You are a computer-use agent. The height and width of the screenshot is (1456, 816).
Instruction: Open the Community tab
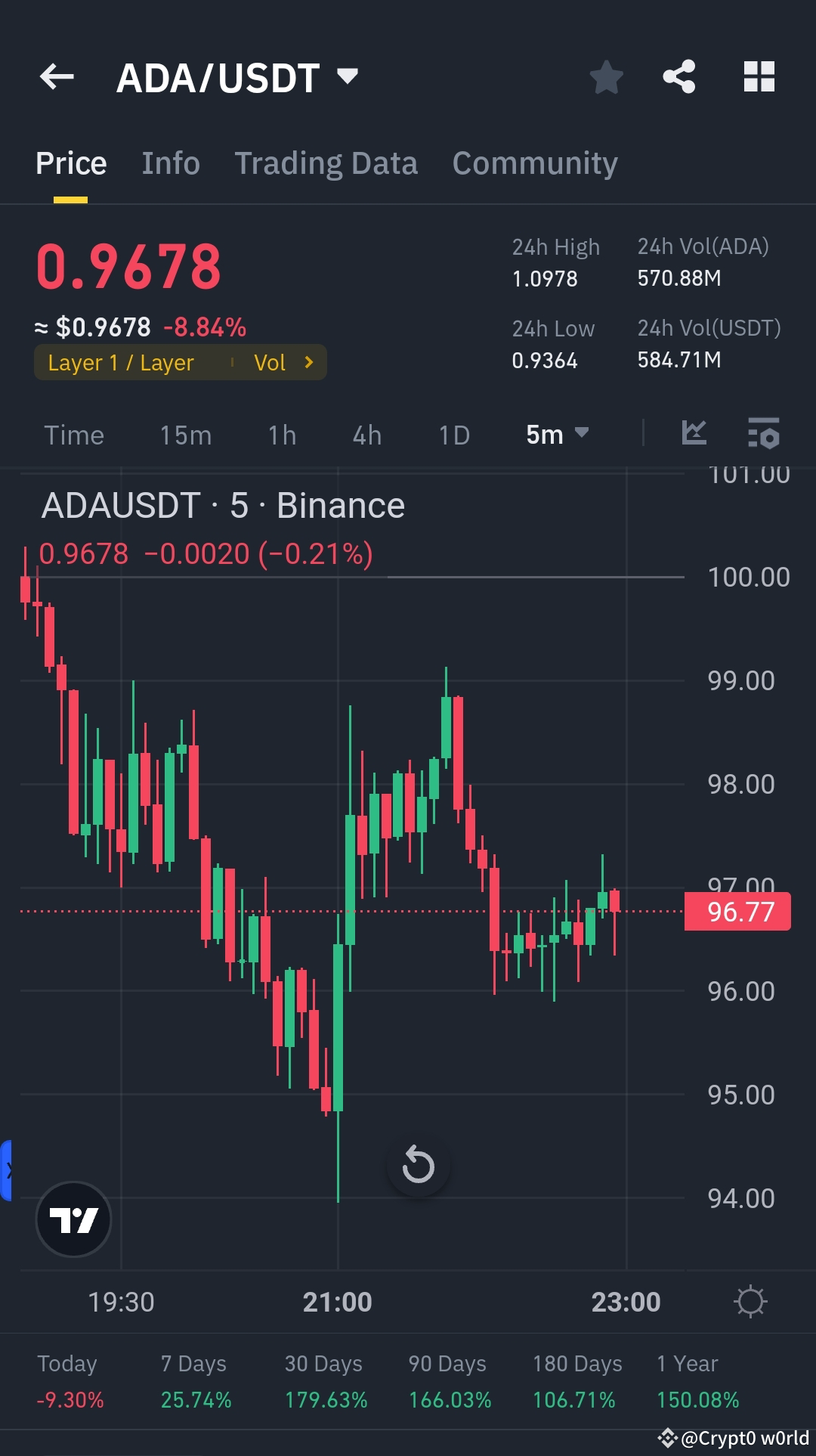tap(534, 163)
